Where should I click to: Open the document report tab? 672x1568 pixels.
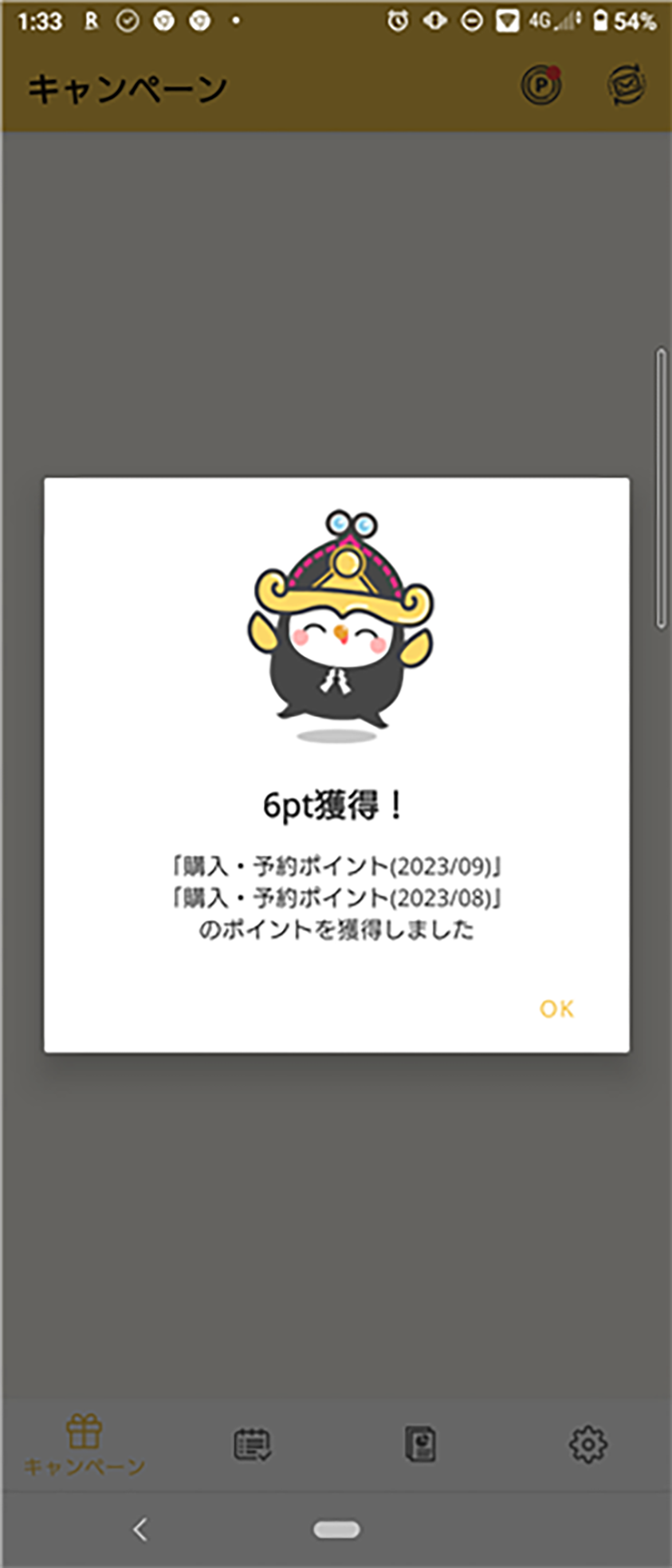pyautogui.click(x=420, y=1444)
